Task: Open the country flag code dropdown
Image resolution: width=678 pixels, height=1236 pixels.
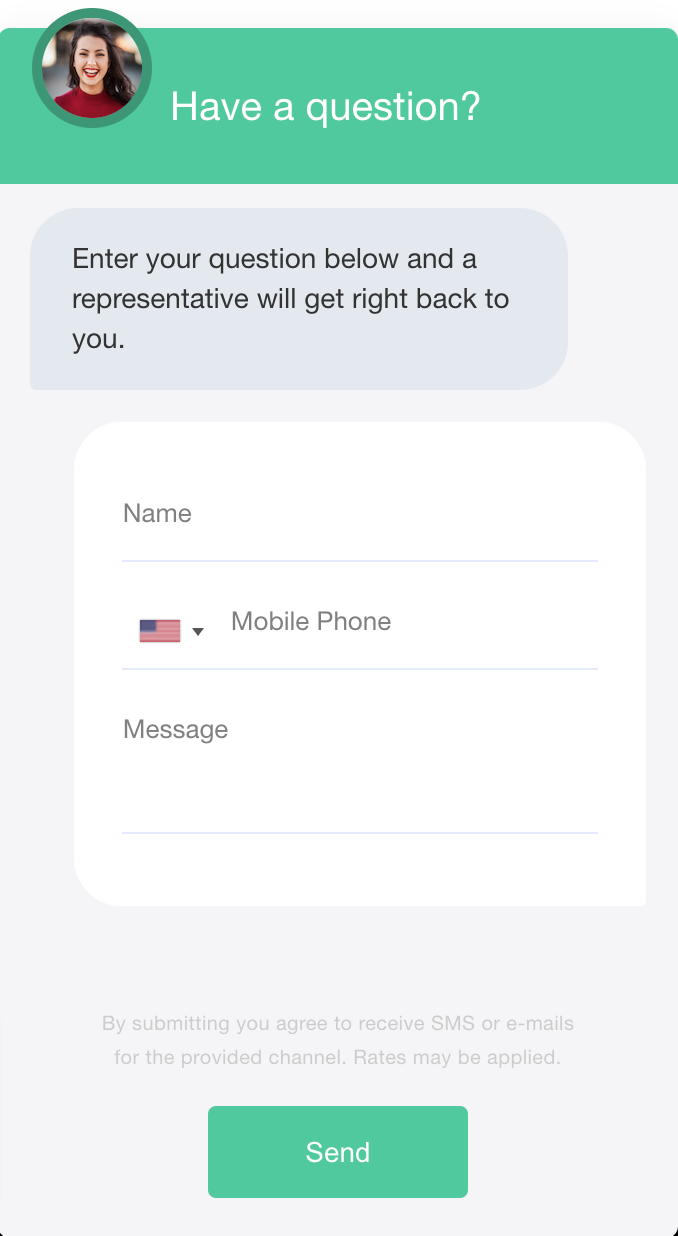Action: (171, 631)
